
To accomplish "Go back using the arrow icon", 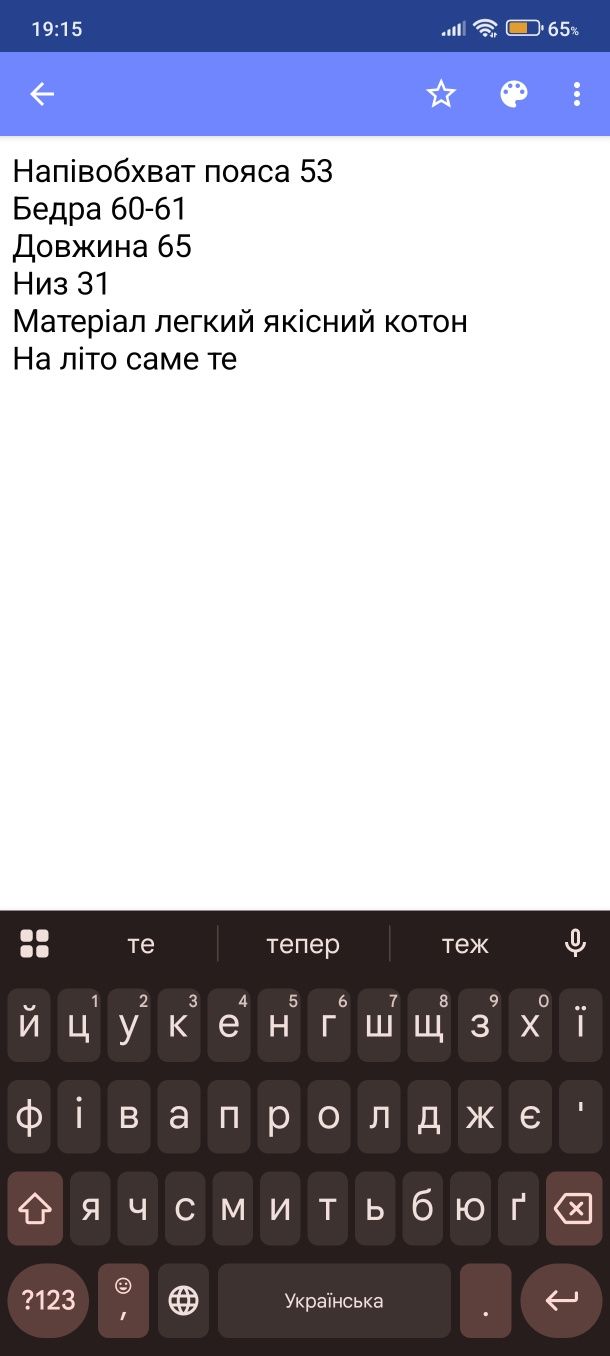I will coord(42,94).
